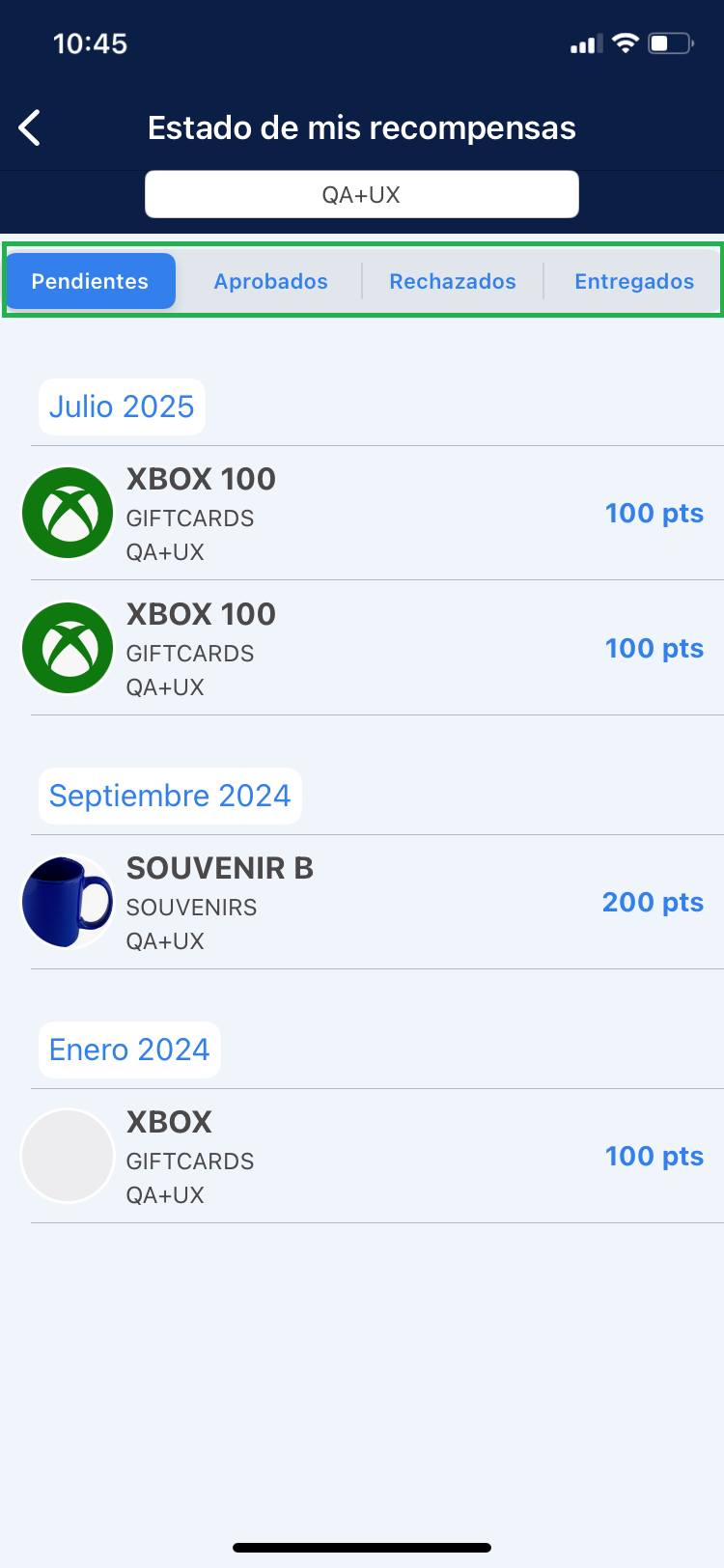Show the Rechazados rewards tab

453,281
